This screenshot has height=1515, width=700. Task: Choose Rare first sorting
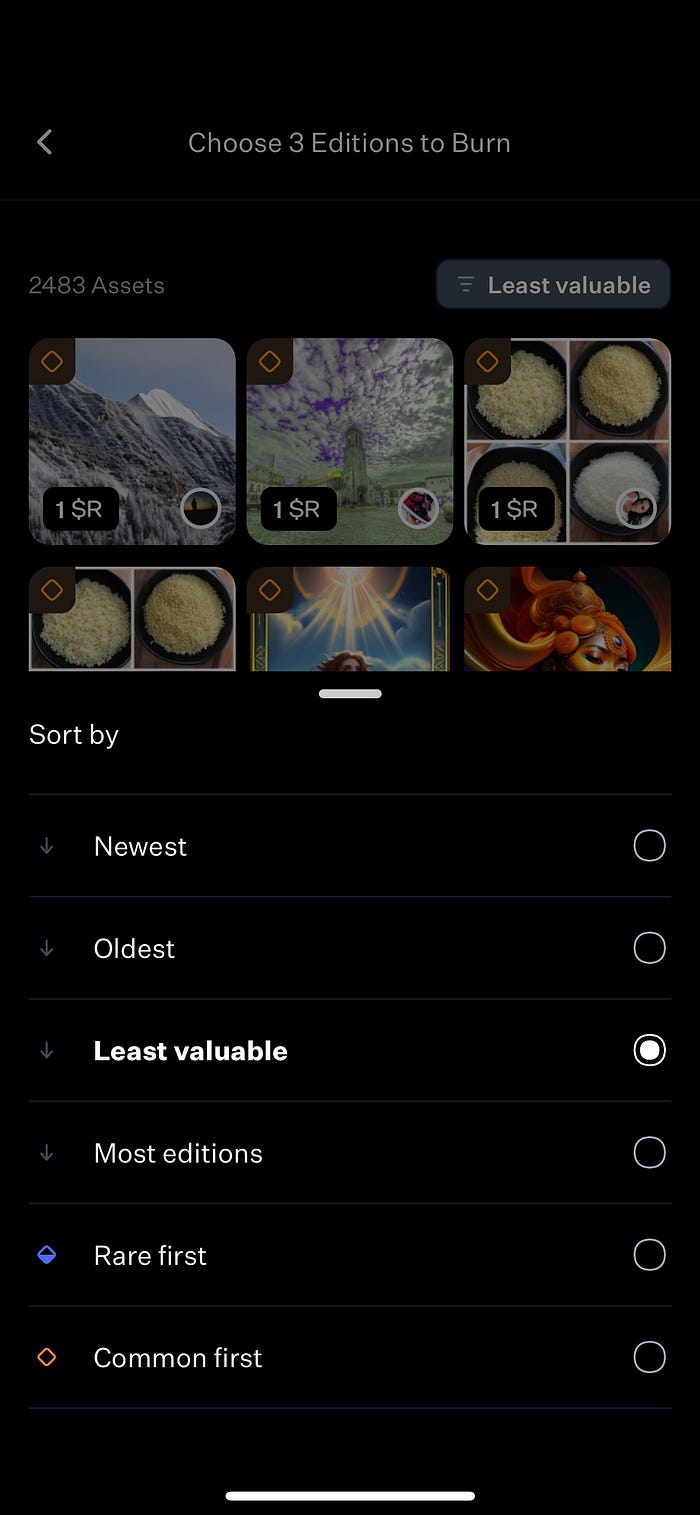click(x=350, y=1255)
